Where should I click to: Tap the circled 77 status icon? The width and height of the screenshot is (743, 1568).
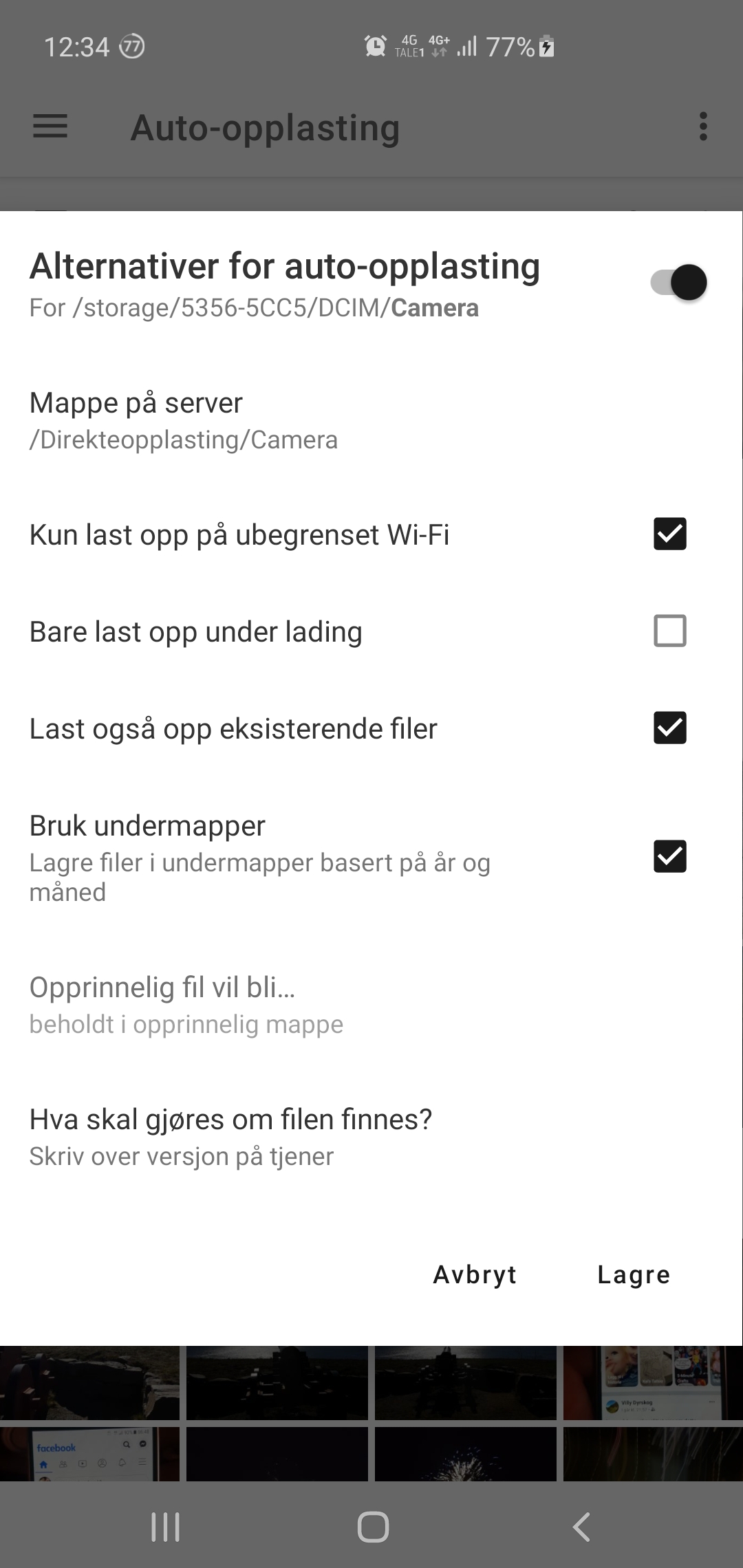click(132, 45)
